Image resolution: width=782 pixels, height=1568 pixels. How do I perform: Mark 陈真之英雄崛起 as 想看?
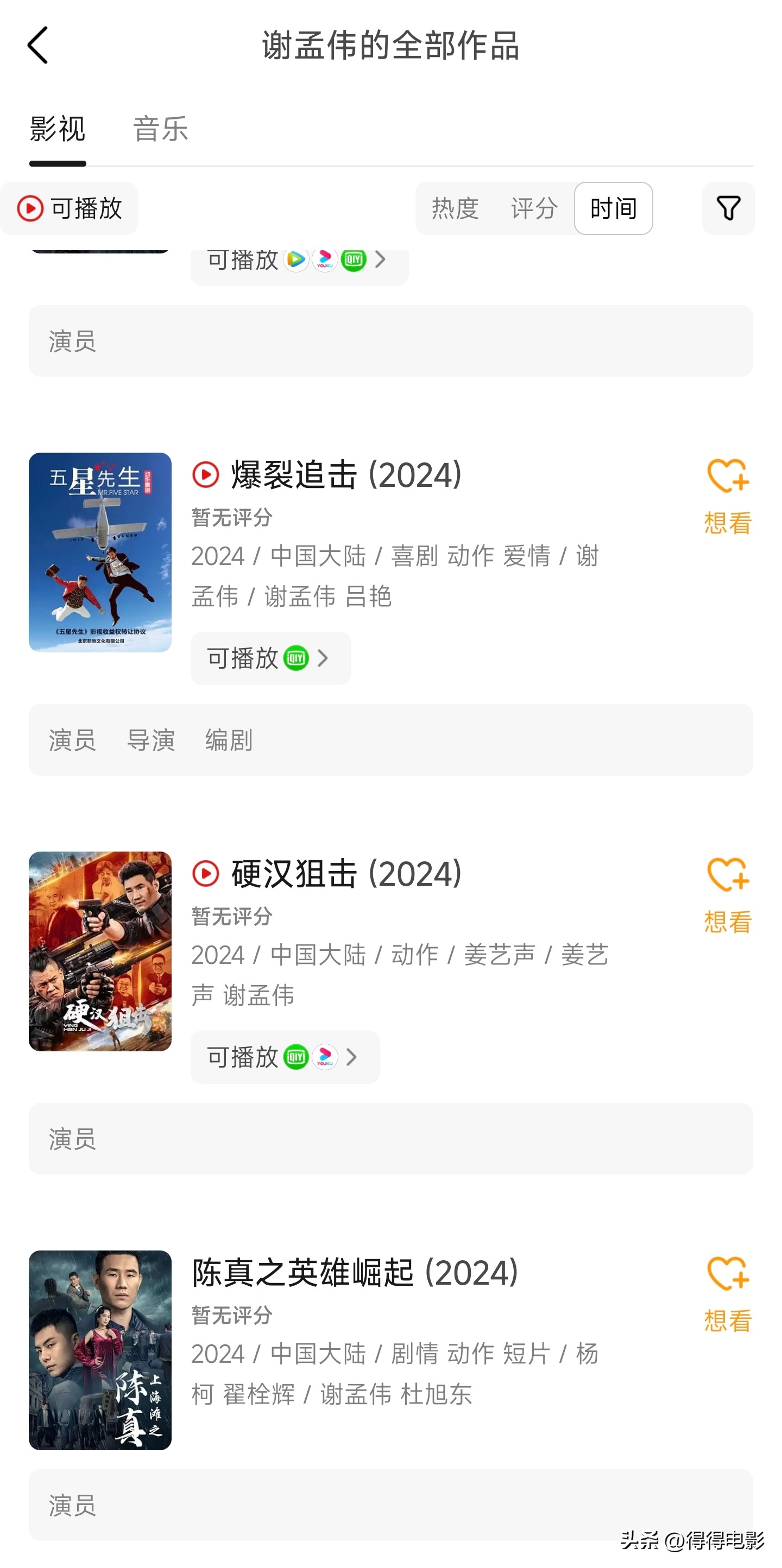(728, 1293)
